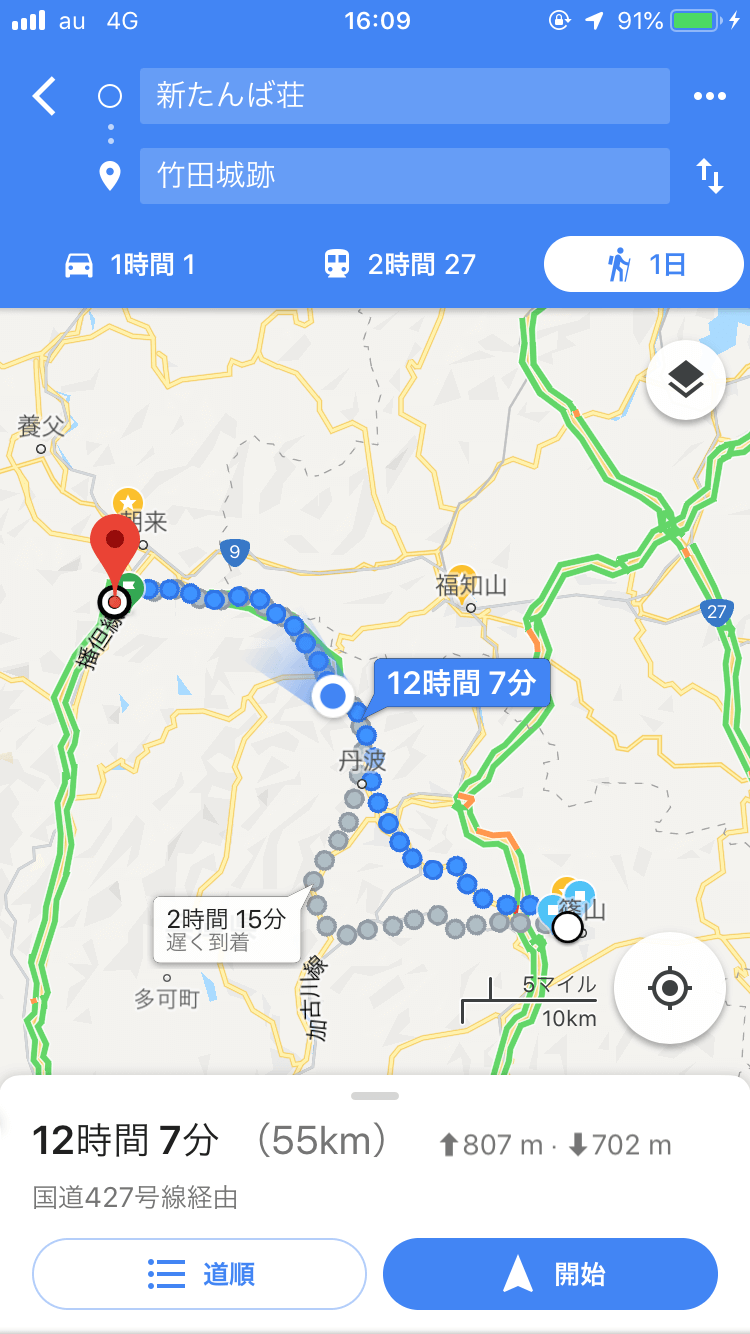
Task: Tap the 12時間 7分 route label on the map
Action: (x=461, y=683)
